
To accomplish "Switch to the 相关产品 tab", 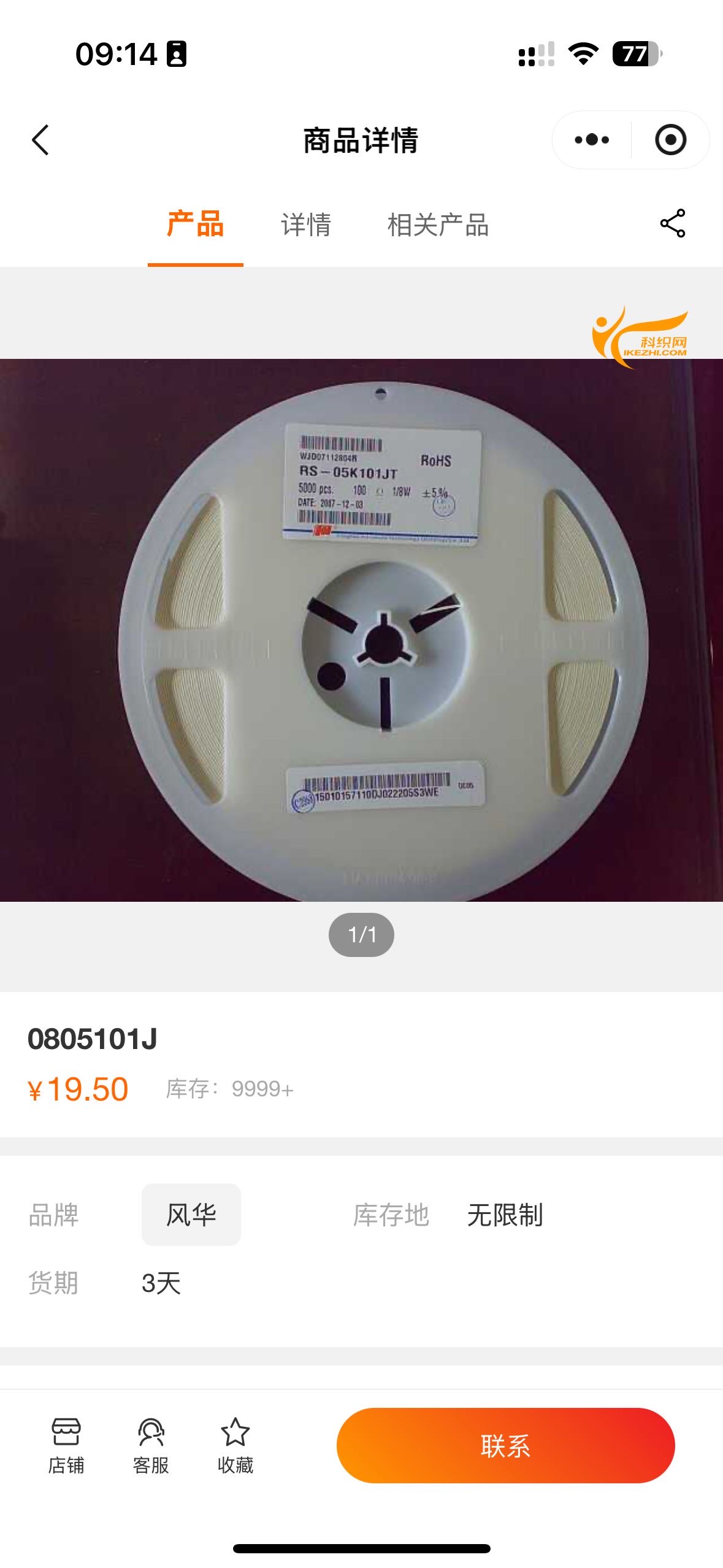I will [x=438, y=225].
